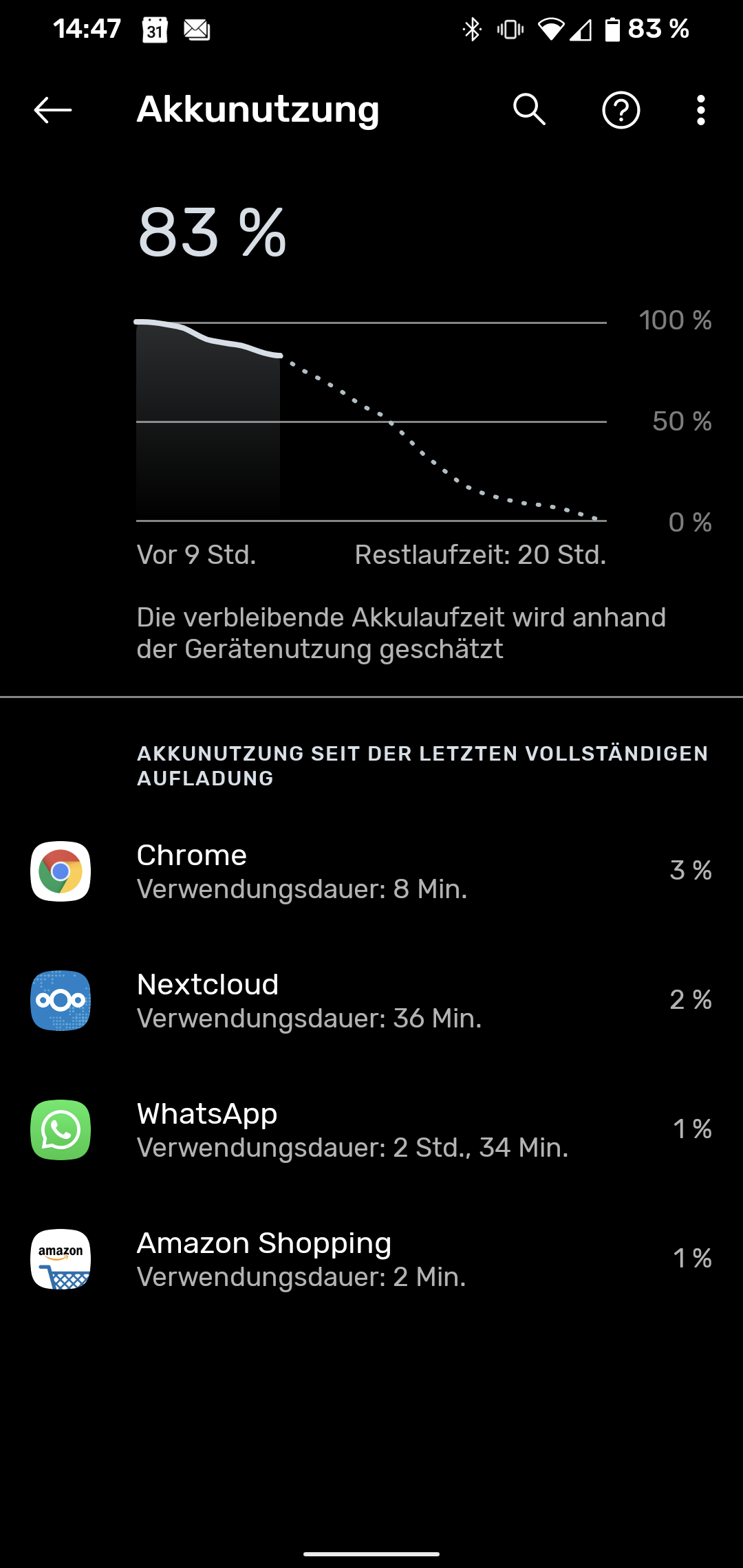Viewport: 743px width, 1568px height.
Task: Click the Amazon Shopping cart icon
Action: pyautogui.click(x=60, y=1259)
